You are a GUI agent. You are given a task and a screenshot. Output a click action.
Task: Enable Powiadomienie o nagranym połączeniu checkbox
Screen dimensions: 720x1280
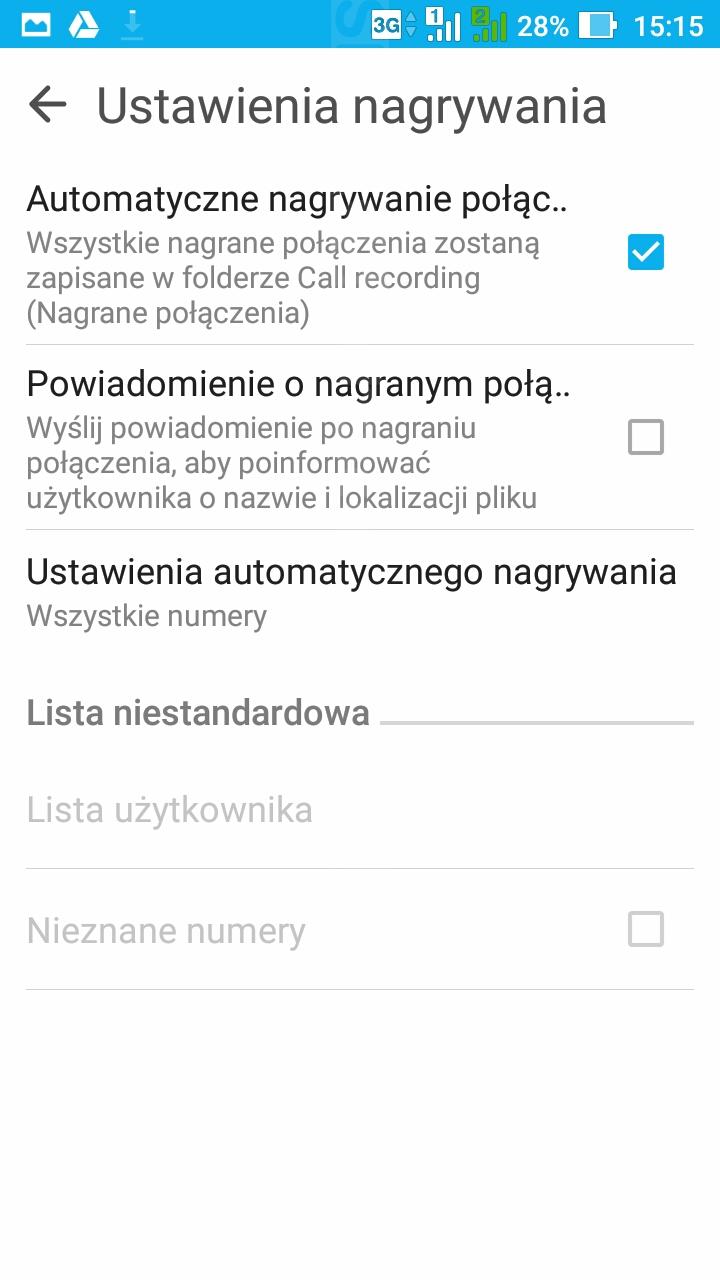tap(645, 437)
